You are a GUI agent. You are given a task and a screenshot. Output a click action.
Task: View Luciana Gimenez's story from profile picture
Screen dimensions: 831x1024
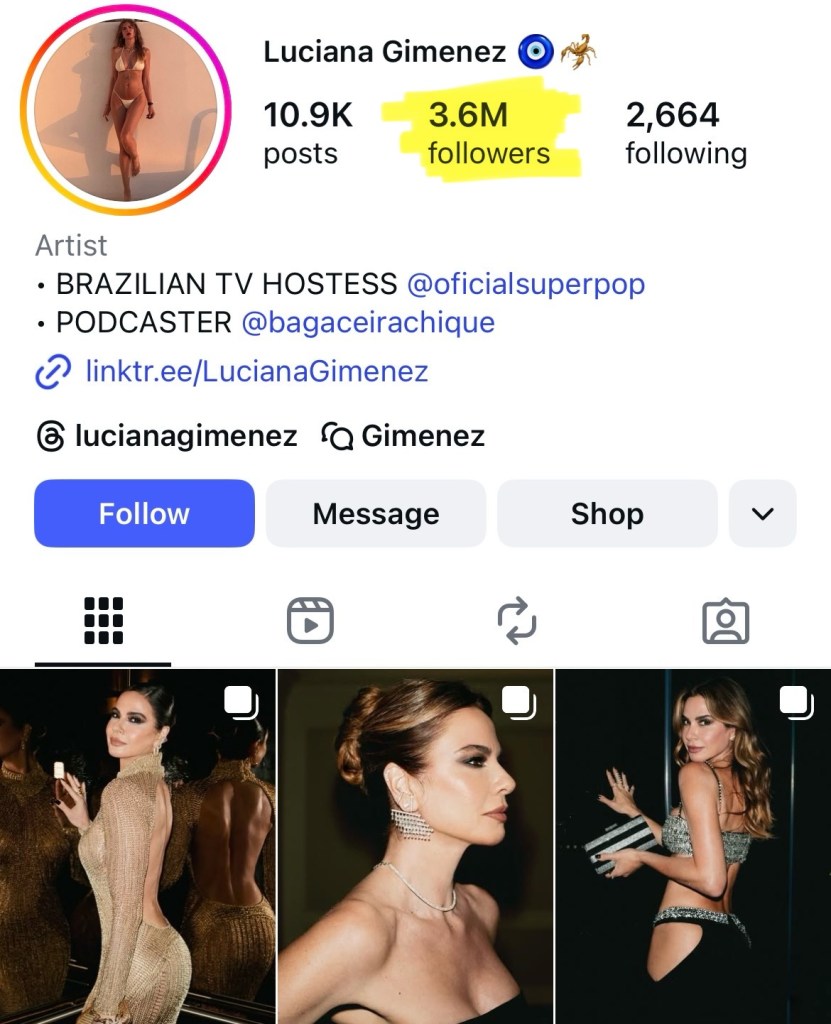pos(126,110)
